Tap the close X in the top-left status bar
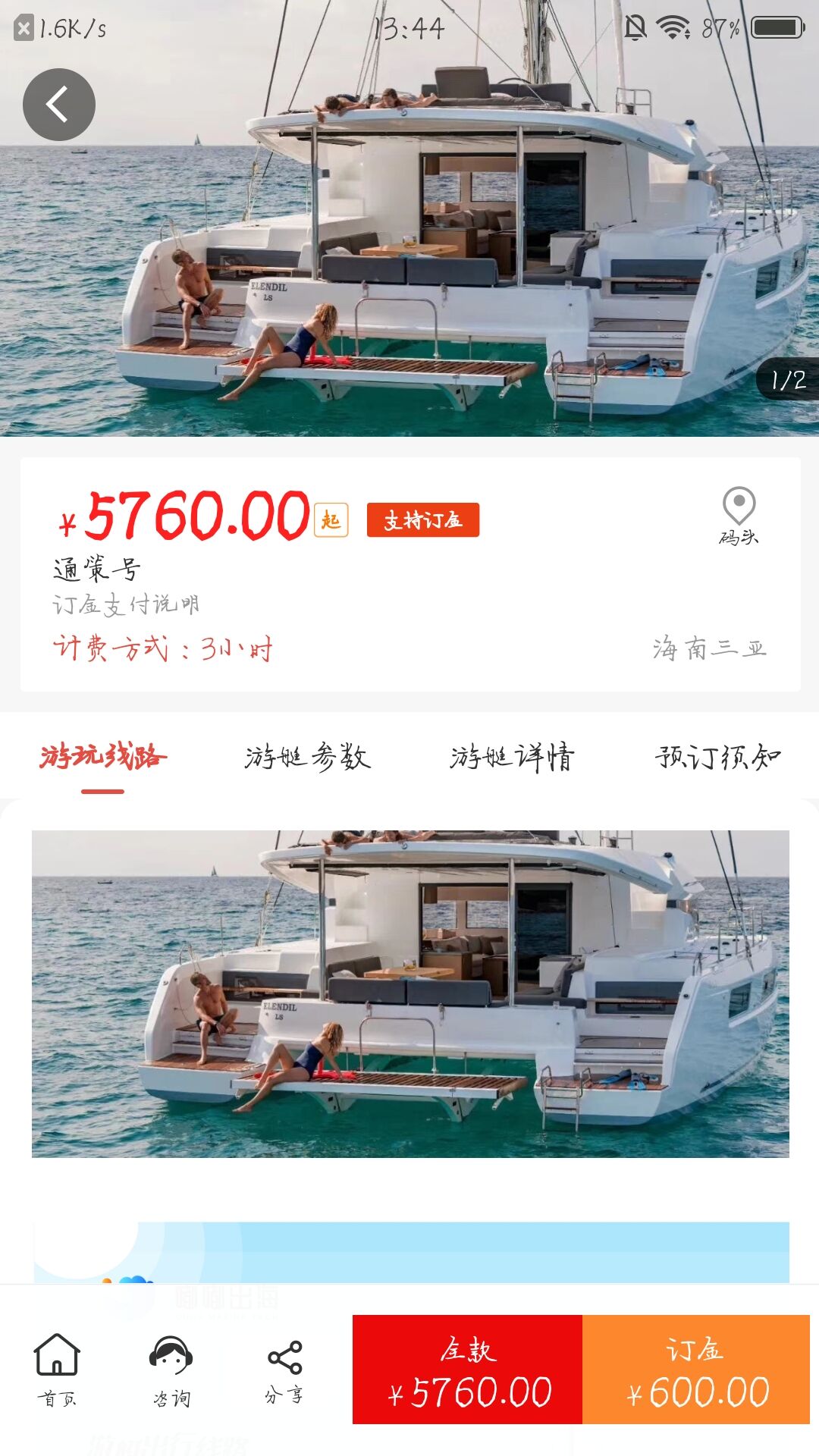The image size is (819, 1456). point(25,27)
